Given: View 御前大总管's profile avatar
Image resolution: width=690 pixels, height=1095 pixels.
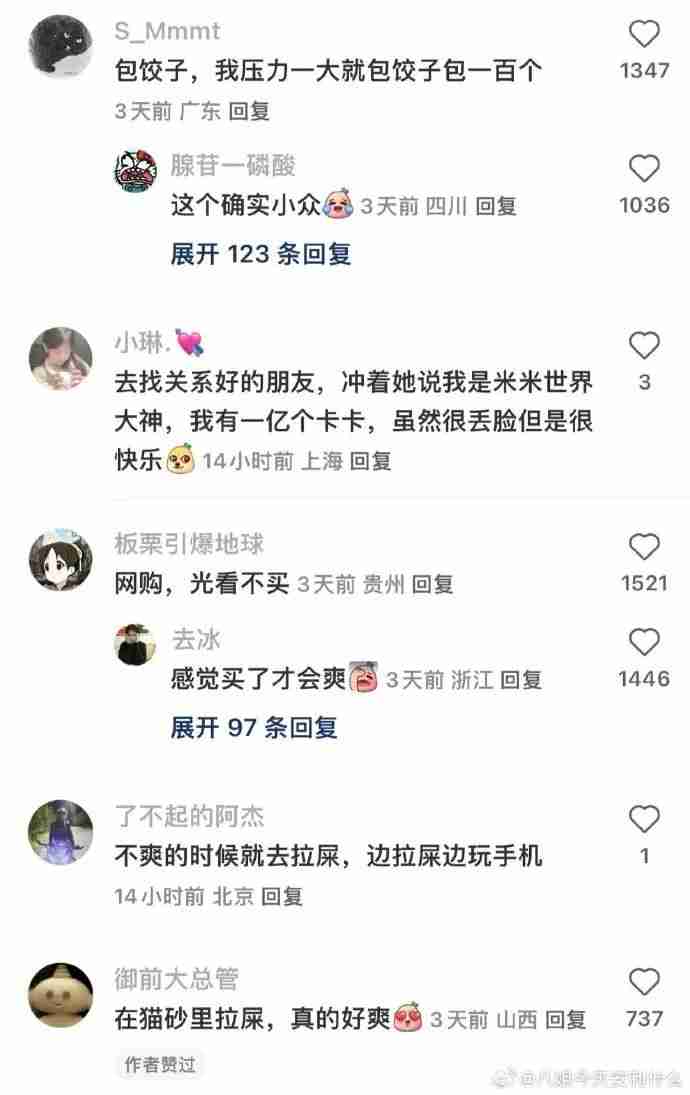Looking at the screenshot, I should pos(60,995).
